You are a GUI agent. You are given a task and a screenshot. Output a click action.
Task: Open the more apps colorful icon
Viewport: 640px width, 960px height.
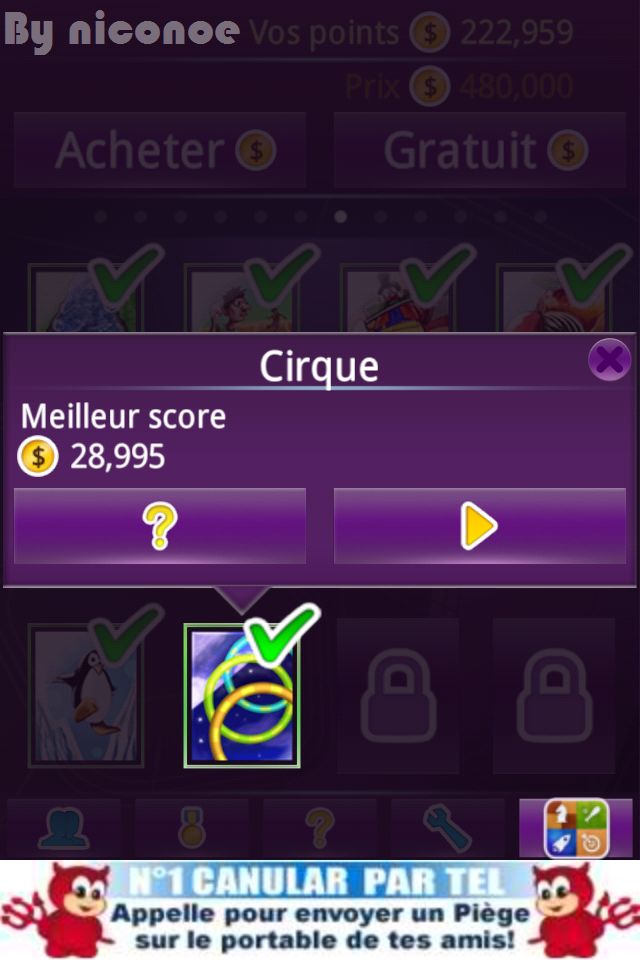[x=576, y=829]
